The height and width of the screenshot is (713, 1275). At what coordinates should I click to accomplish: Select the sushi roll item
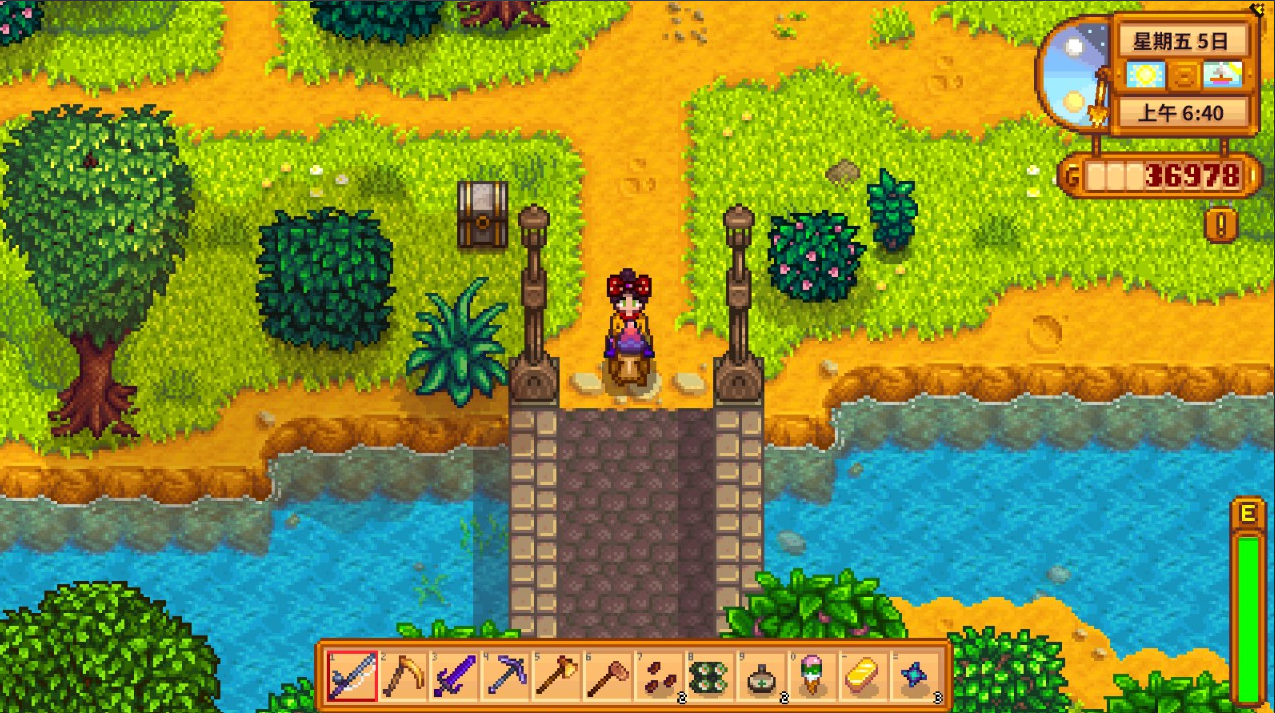pos(710,676)
